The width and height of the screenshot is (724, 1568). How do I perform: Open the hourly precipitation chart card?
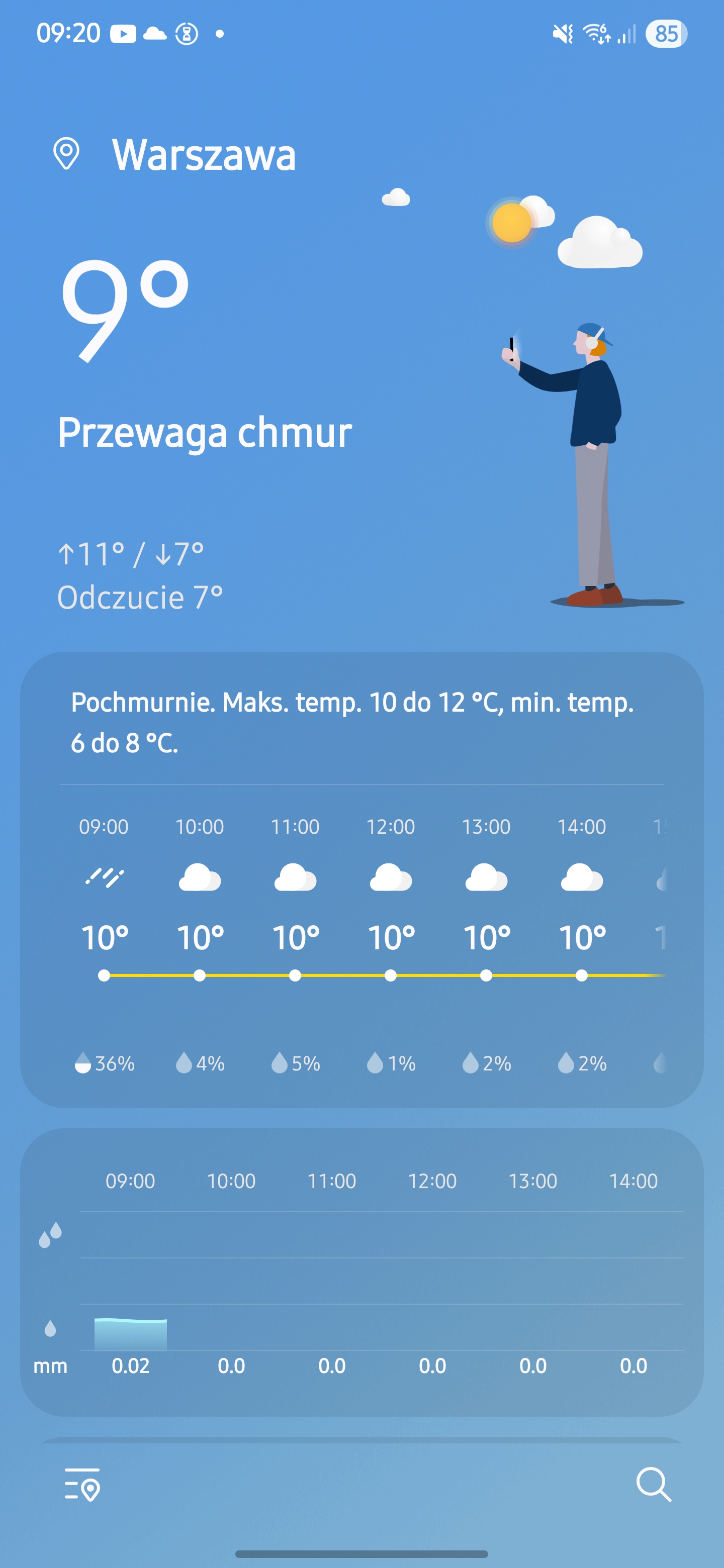coord(361,1272)
